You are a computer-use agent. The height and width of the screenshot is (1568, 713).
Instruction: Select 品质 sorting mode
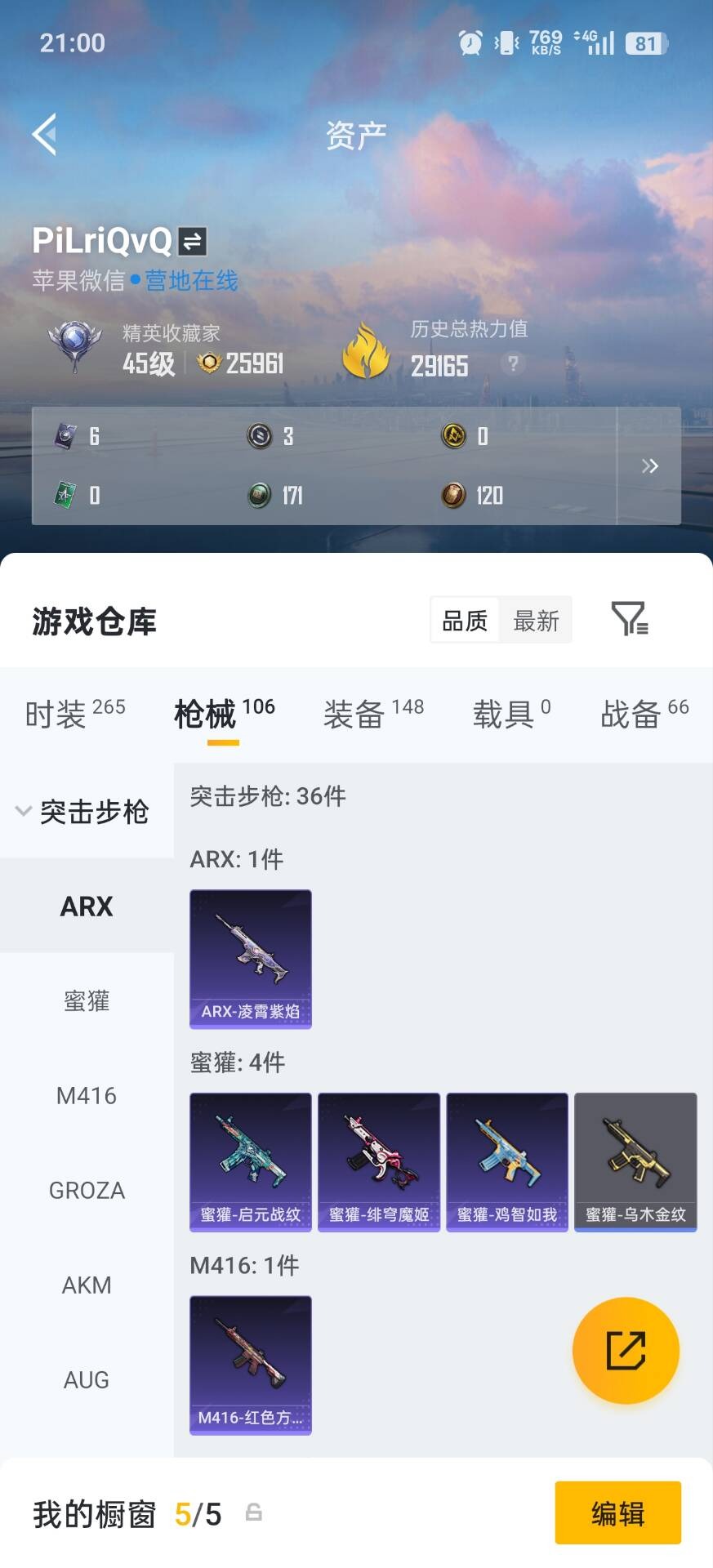464,621
